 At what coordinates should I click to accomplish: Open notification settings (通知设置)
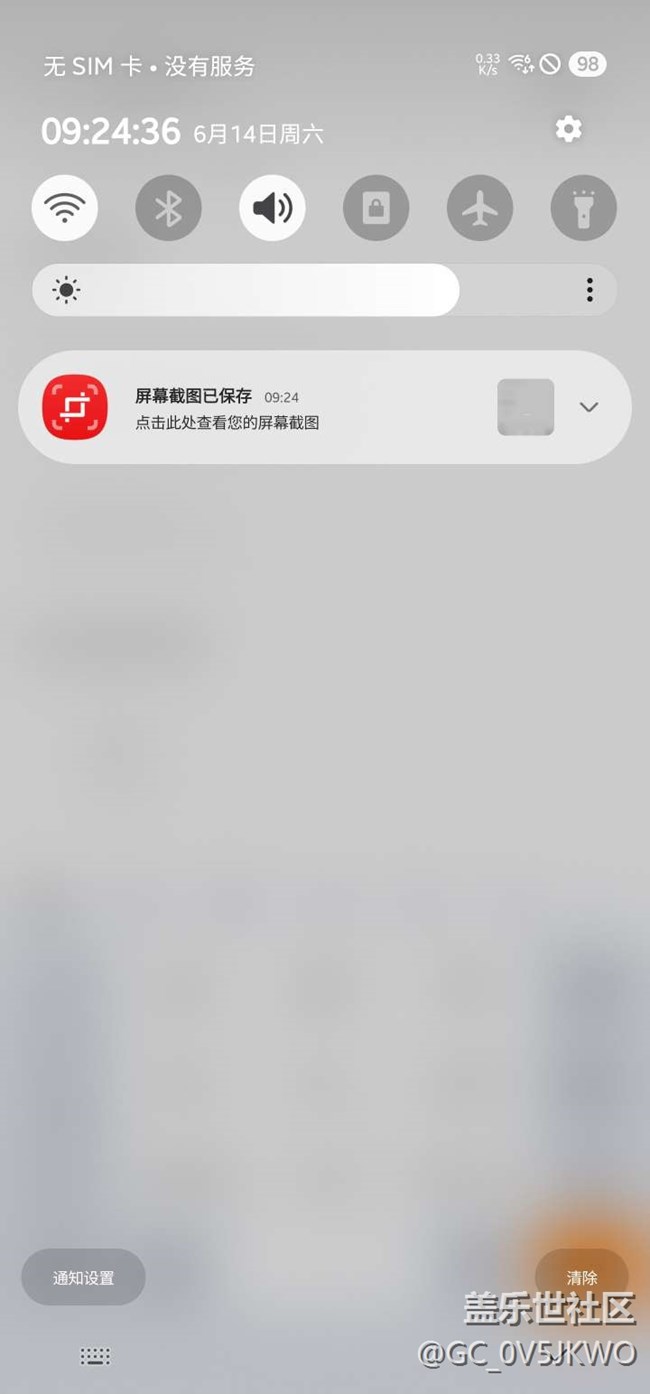(x=84, y=1277)
